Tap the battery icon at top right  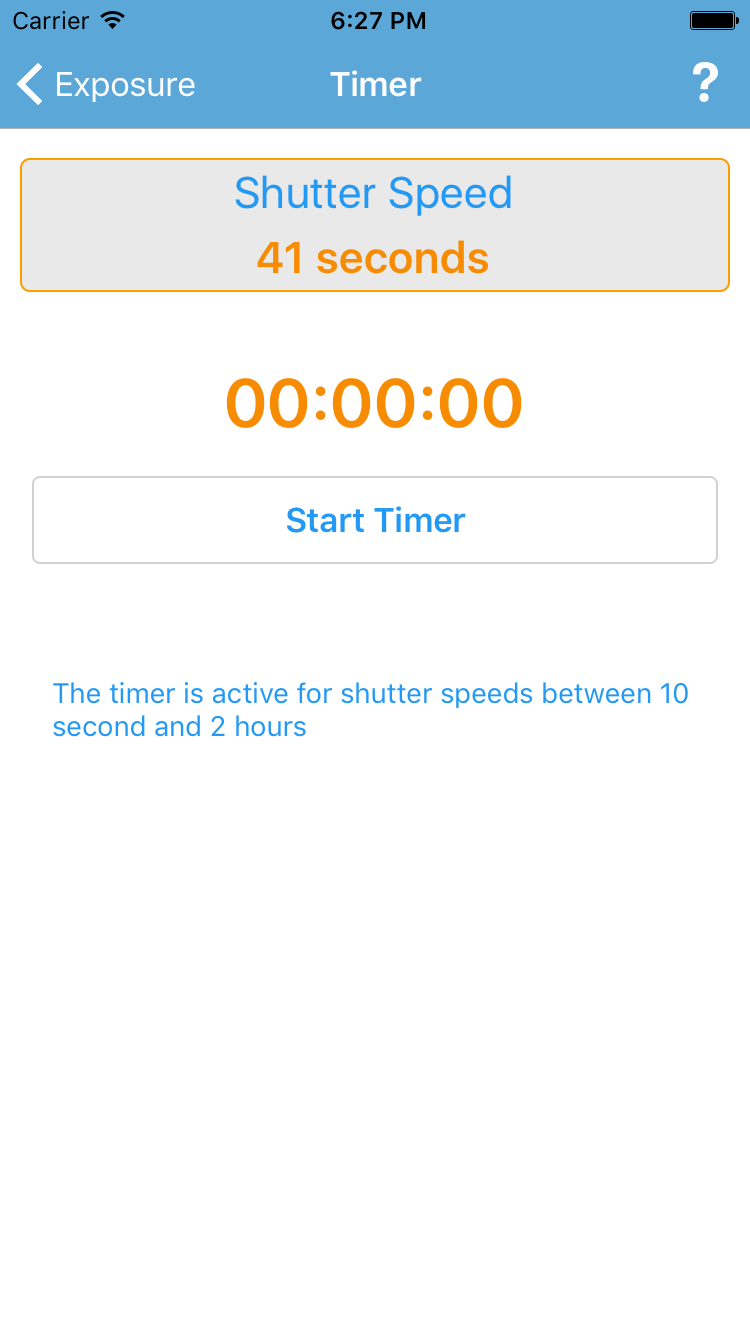[713, 18]
